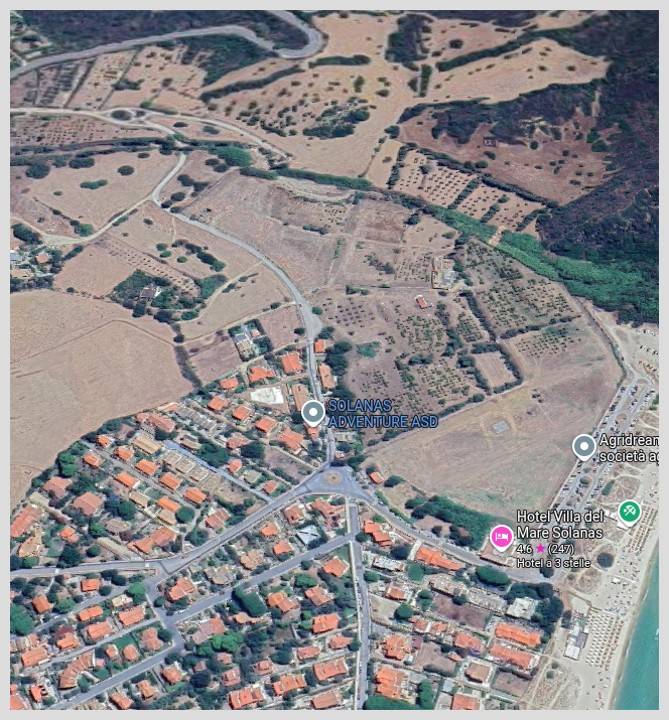Open the Solanas Adventure ASD map pin
Image resolution: width=669 pixels, height=720 pixels.
tap(313, 412)
